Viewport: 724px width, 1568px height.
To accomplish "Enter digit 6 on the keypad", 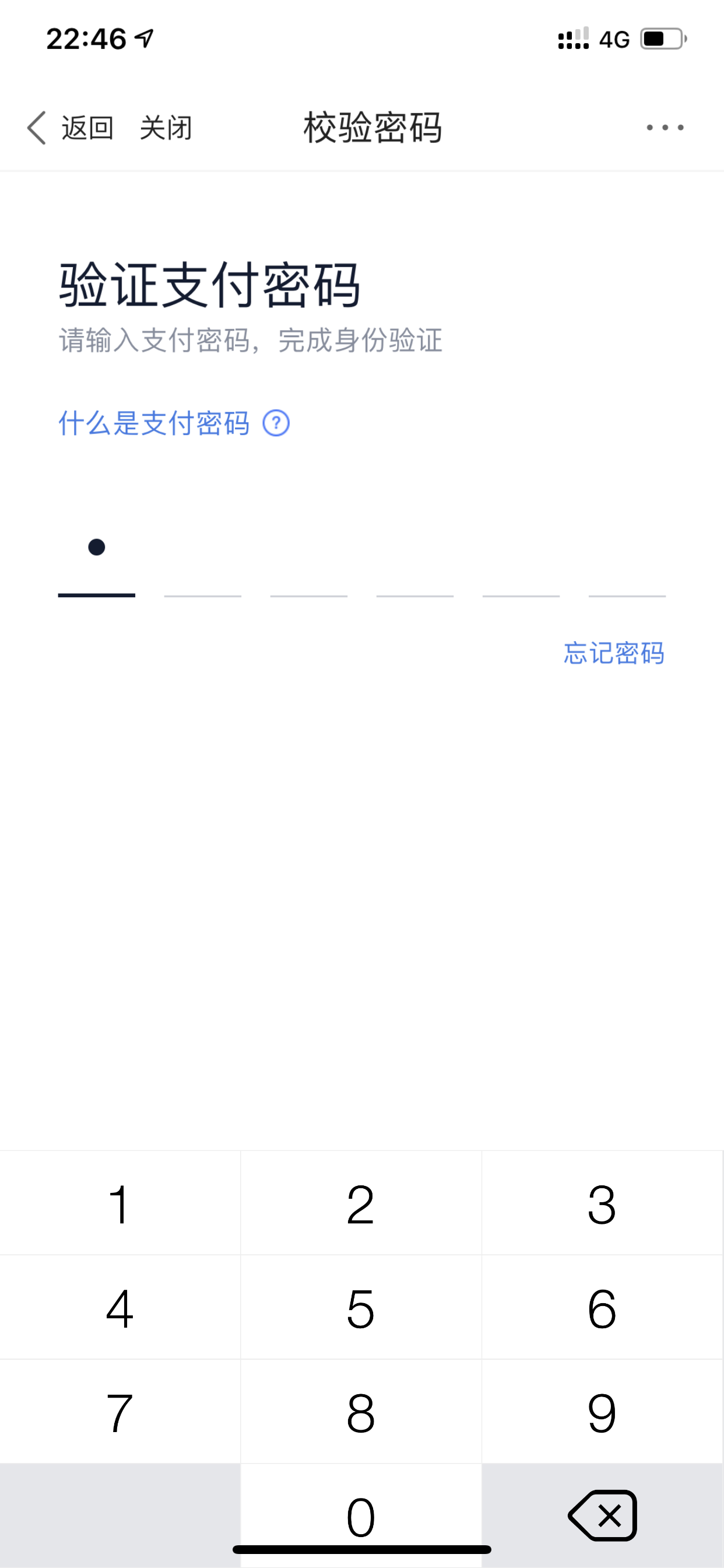I will (x=602, y=1307).
